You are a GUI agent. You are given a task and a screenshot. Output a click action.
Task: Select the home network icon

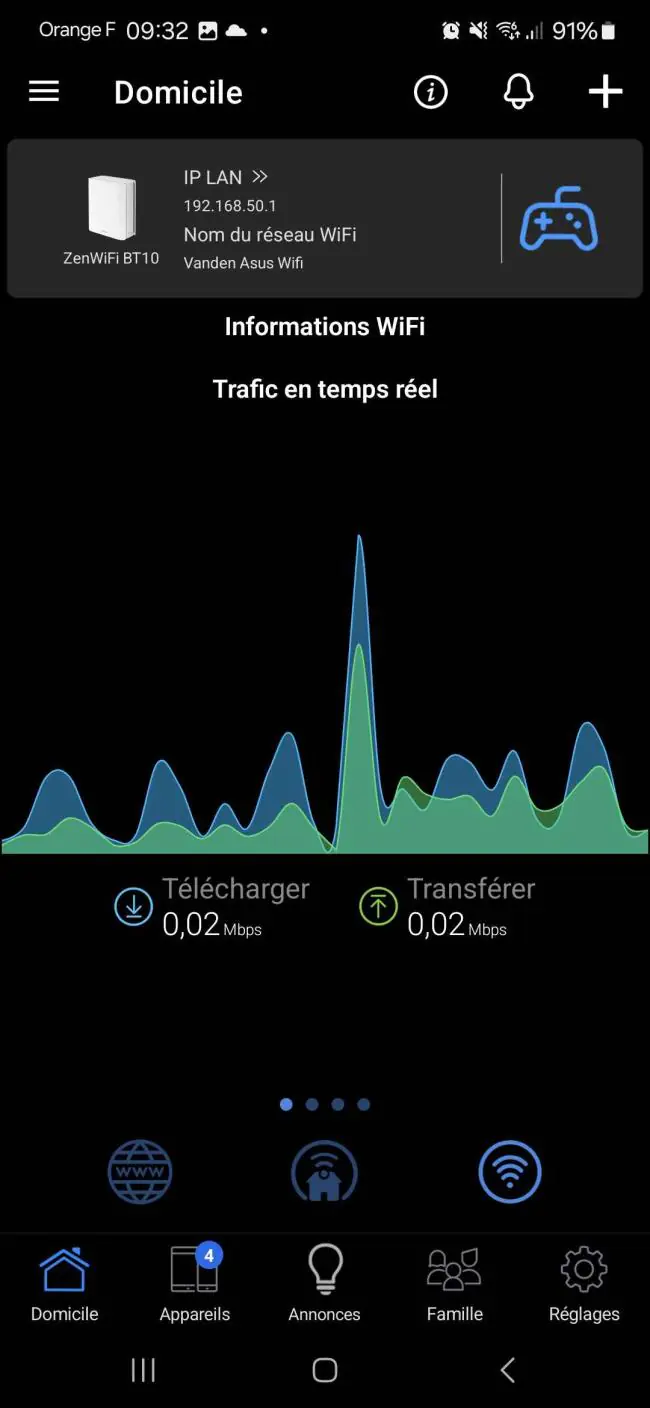point(324,1171)
